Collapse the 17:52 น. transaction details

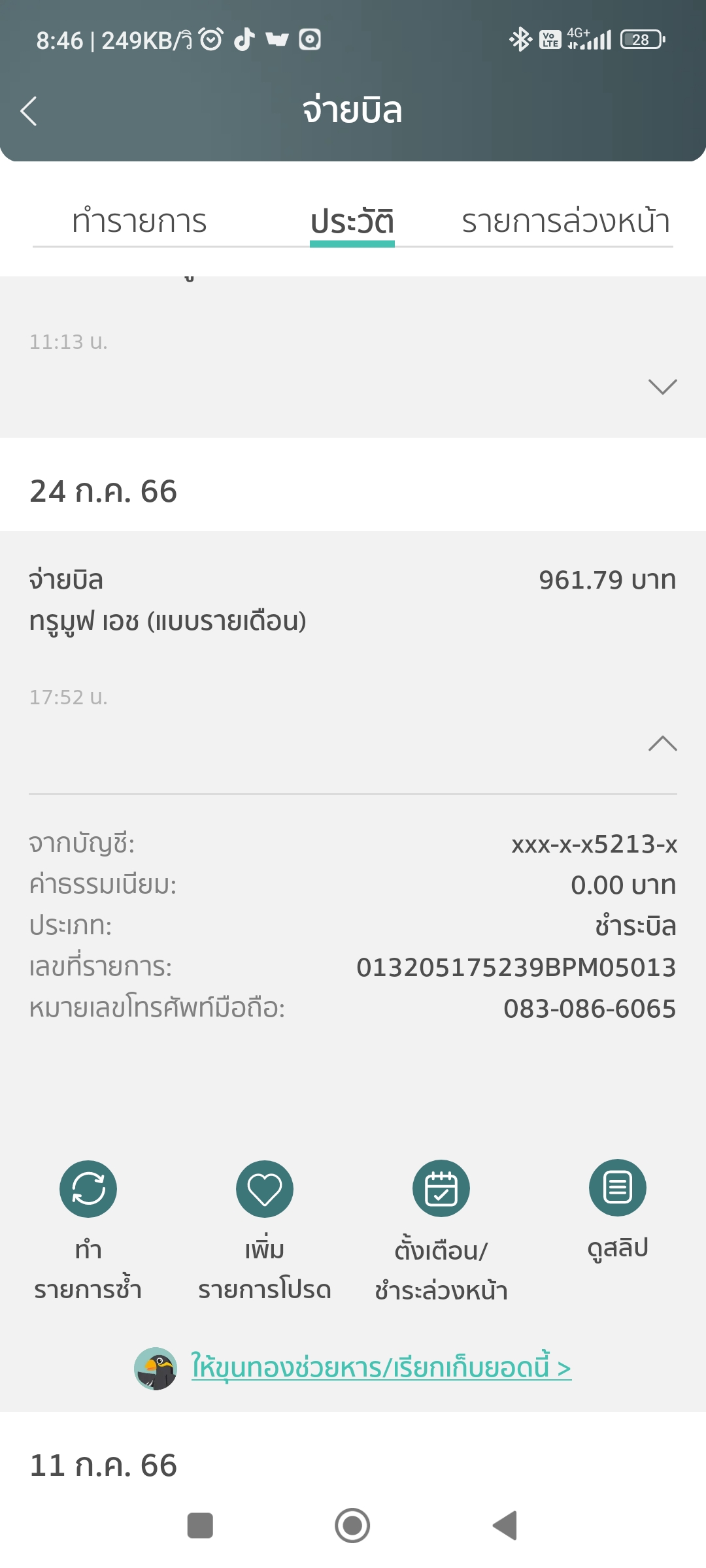pos(662,743)
